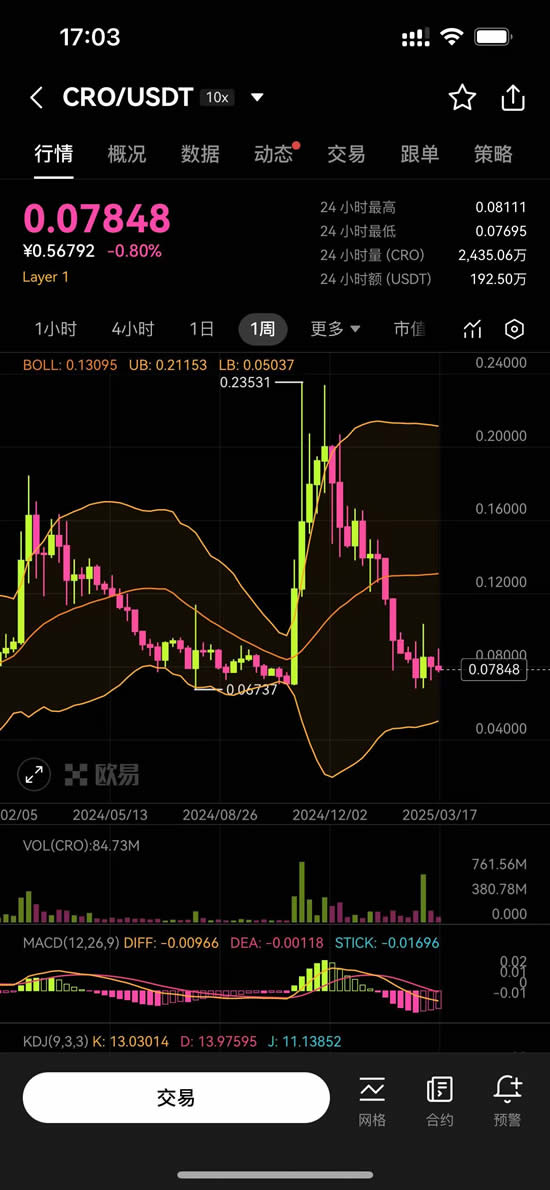
Task: Share this market page
Action: click(x=514, y=97)
